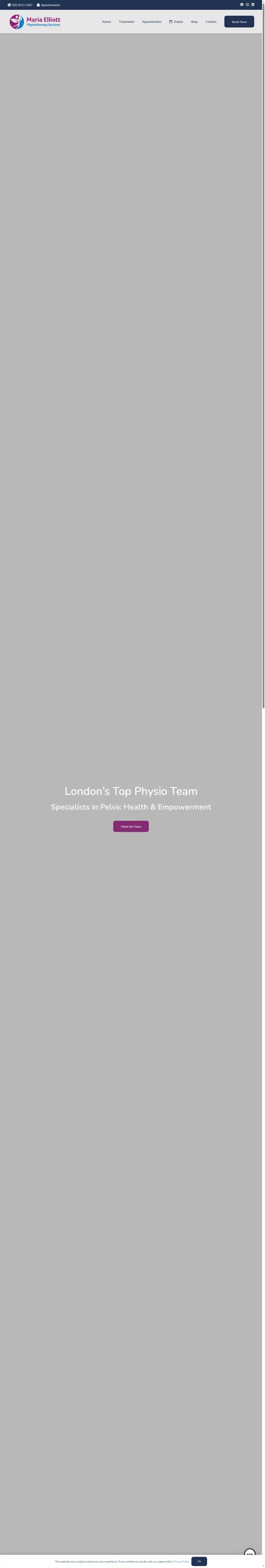The height and width of the screenshot is (1568, 265).
Task: Open the Events page
Action: coord(177,22)
